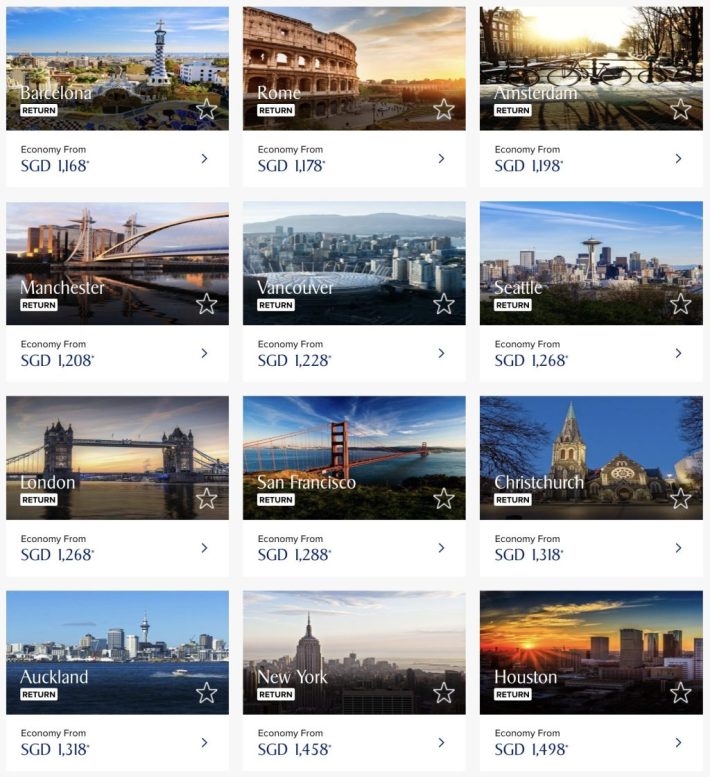Favorite London using the star icon
This screenshot has height=777, width=710.
tap(207, 498)
